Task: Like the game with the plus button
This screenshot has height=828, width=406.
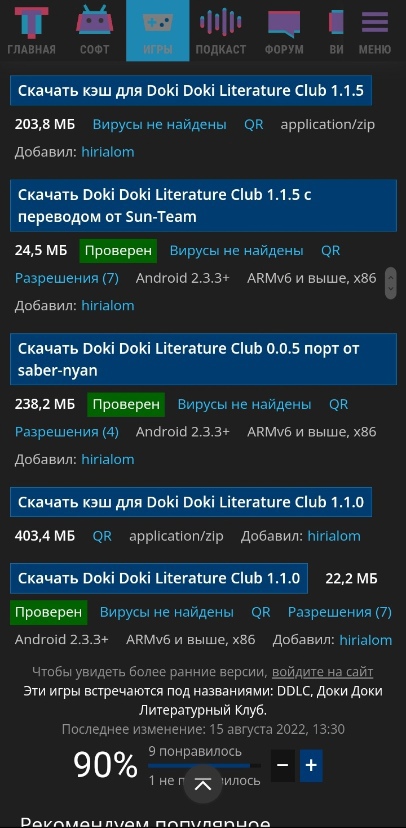Action: [x=311, y=765]
